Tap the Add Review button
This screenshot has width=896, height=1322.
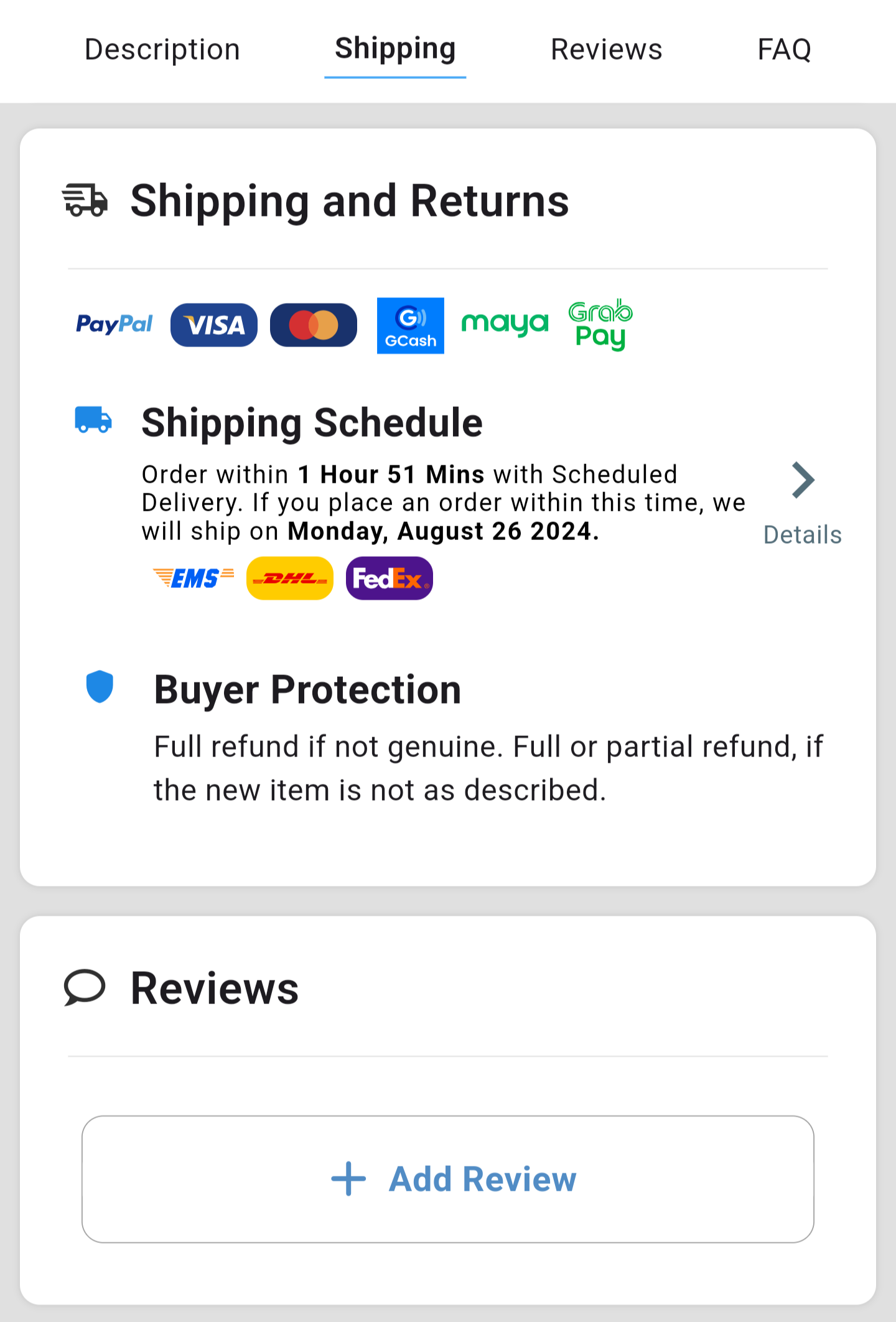click(448, 1179)
